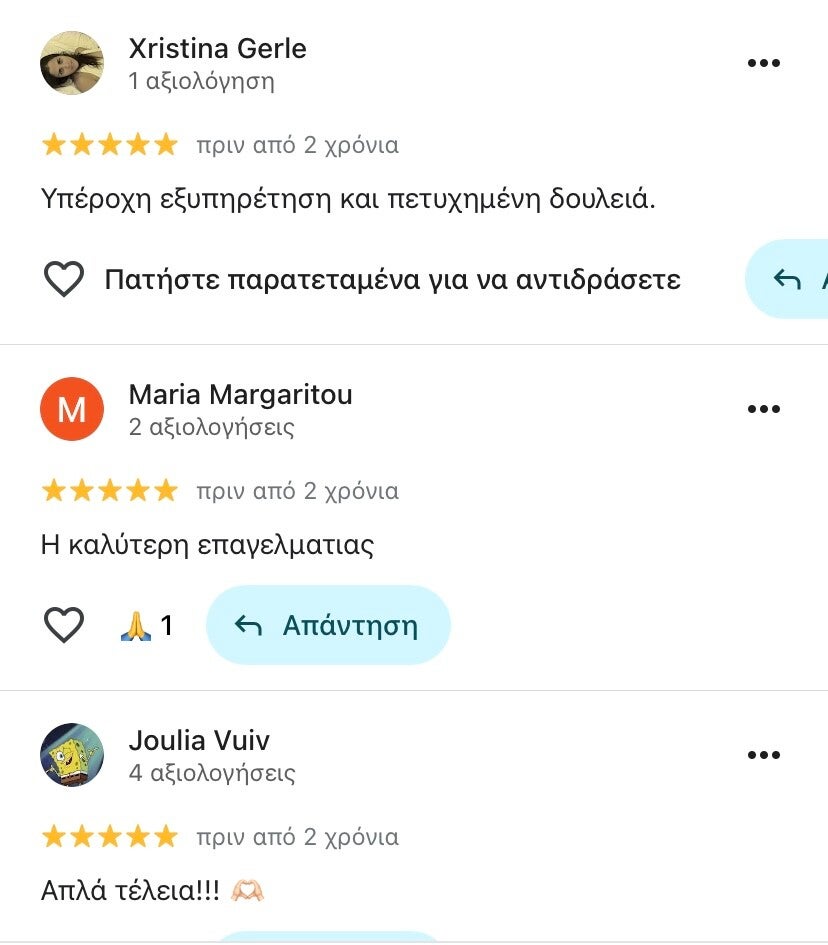Open overflow menu on Xristina Gerle's review

763,63
